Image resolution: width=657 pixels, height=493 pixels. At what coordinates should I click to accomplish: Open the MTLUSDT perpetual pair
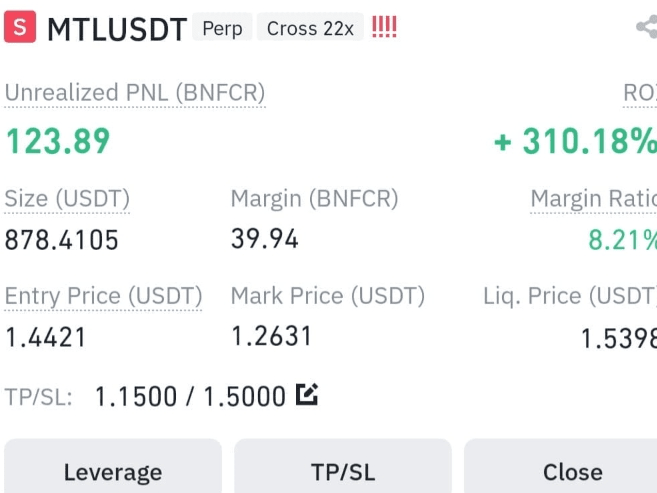point(117,29)
